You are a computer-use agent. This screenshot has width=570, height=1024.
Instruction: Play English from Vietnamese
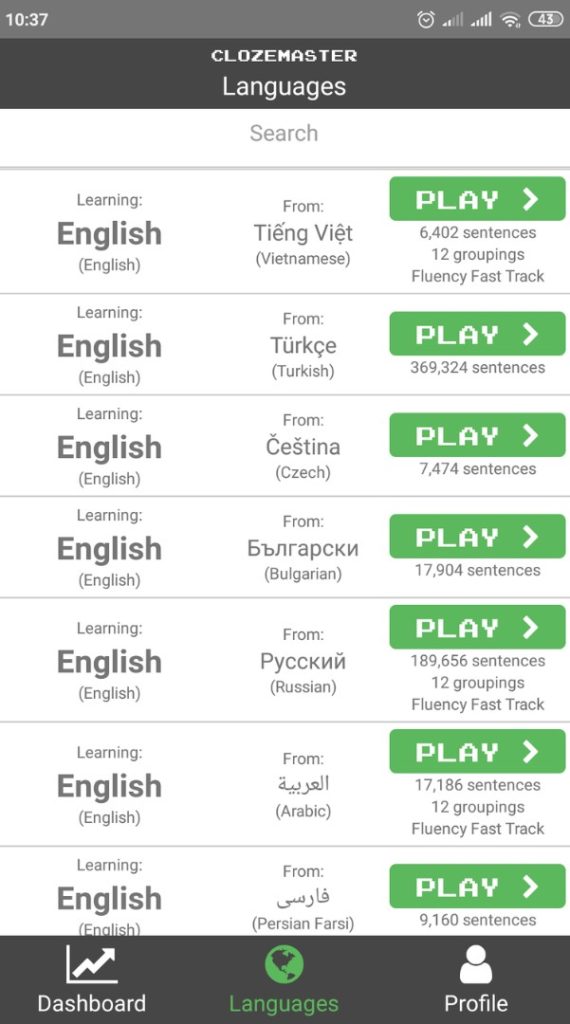tap(477, 199)
